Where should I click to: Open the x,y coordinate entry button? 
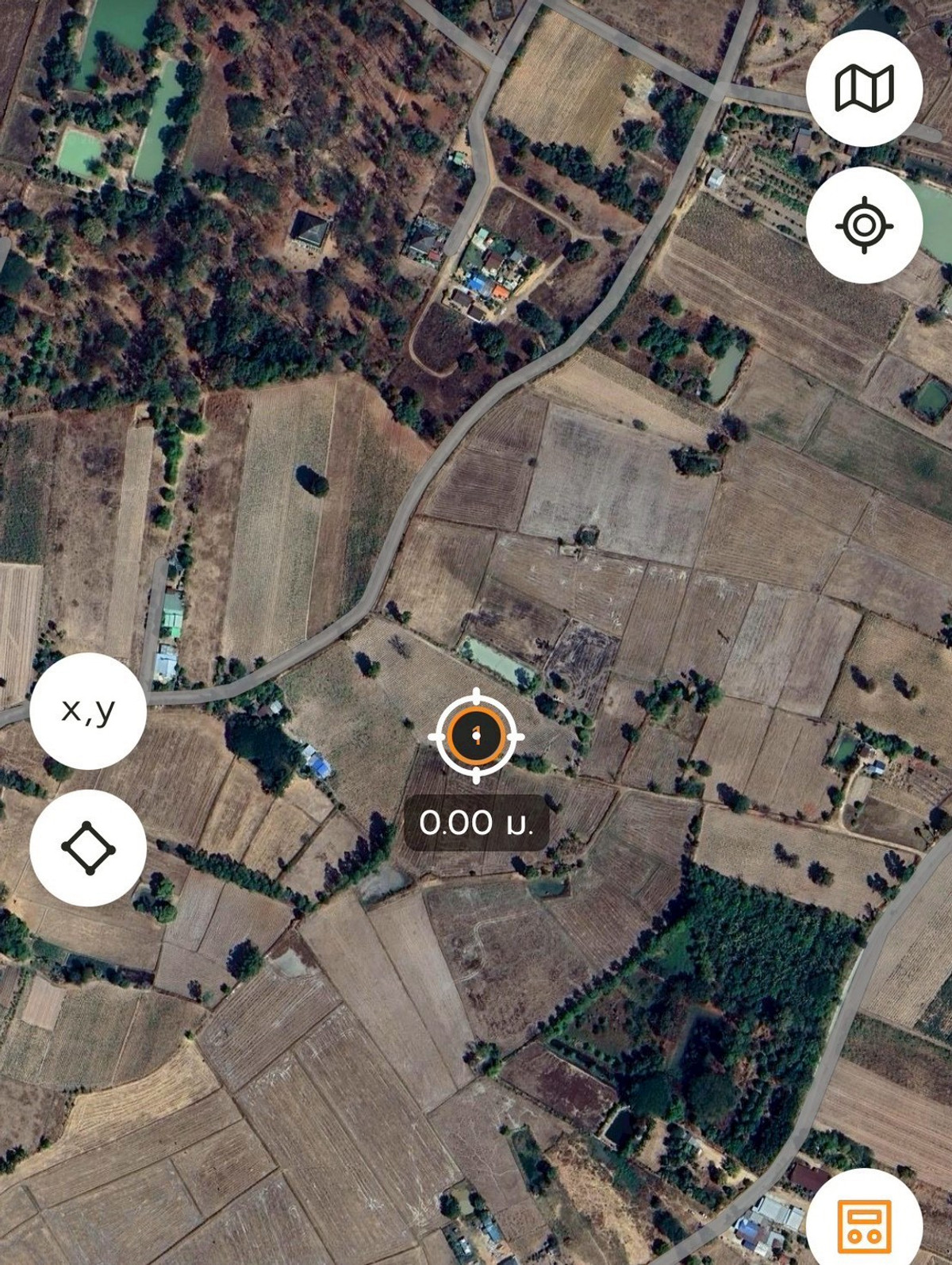click(86, 712)
